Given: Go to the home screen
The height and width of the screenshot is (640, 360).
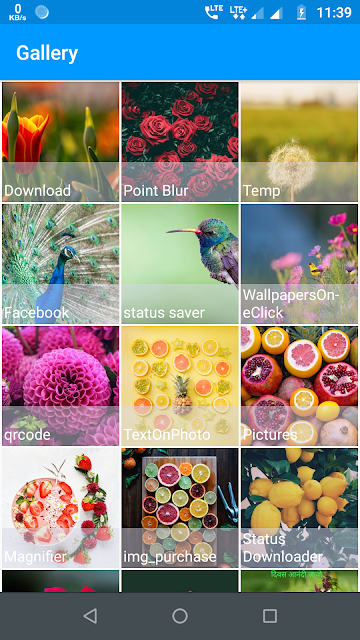Looking at the screenshot, I should pyautogui.click(x=180, y=616).
